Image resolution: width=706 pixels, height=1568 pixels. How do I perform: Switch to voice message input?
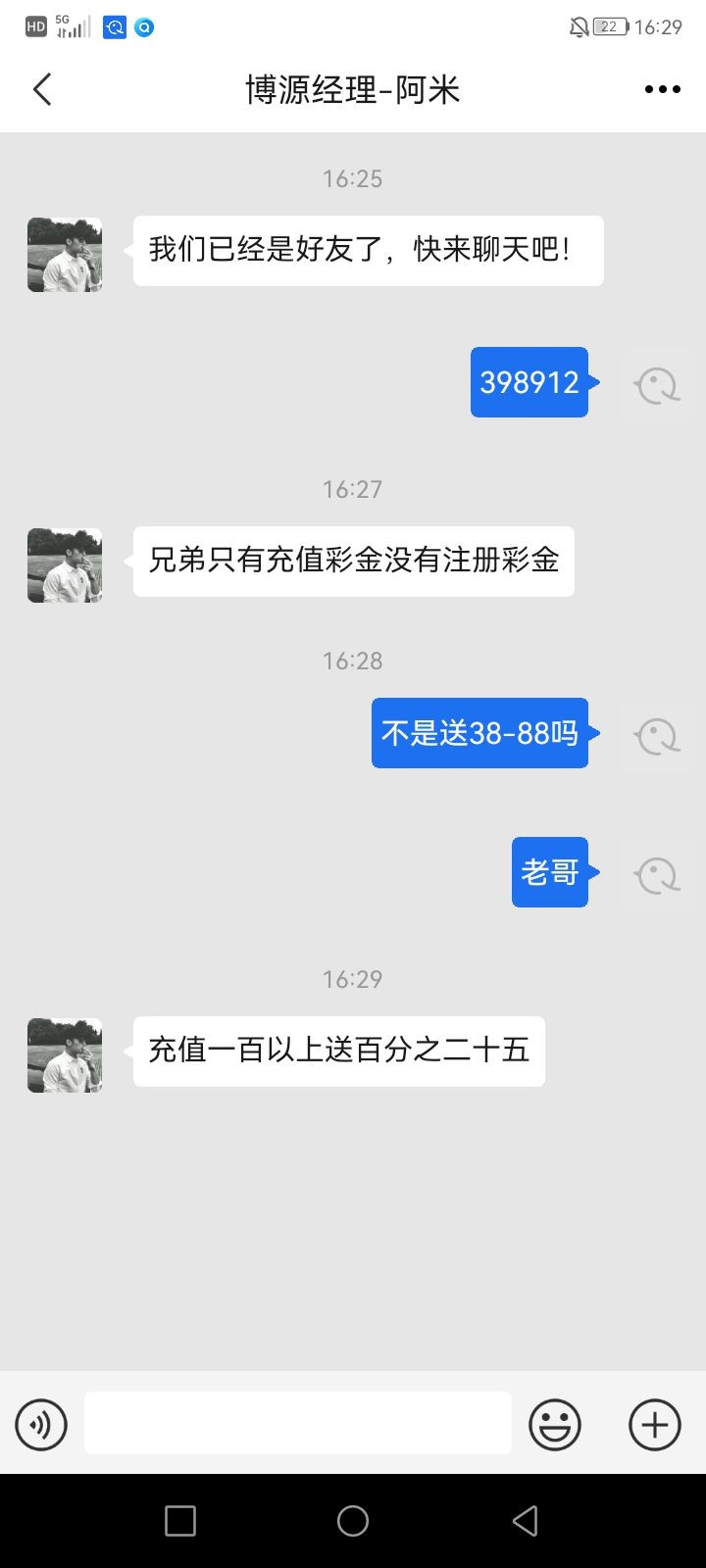[x=41, y=1424]
